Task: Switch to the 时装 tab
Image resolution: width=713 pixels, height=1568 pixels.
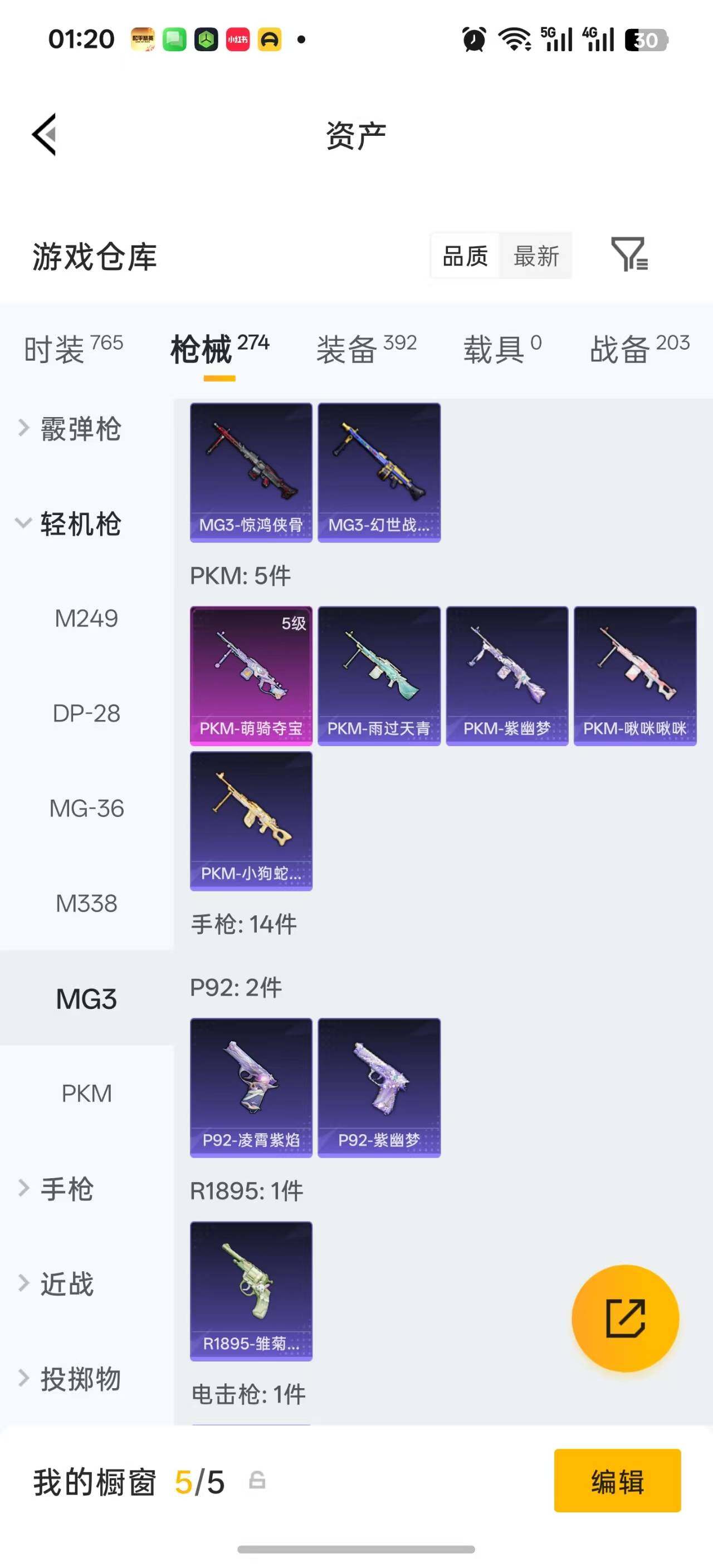Action: [x=73, y=349]
